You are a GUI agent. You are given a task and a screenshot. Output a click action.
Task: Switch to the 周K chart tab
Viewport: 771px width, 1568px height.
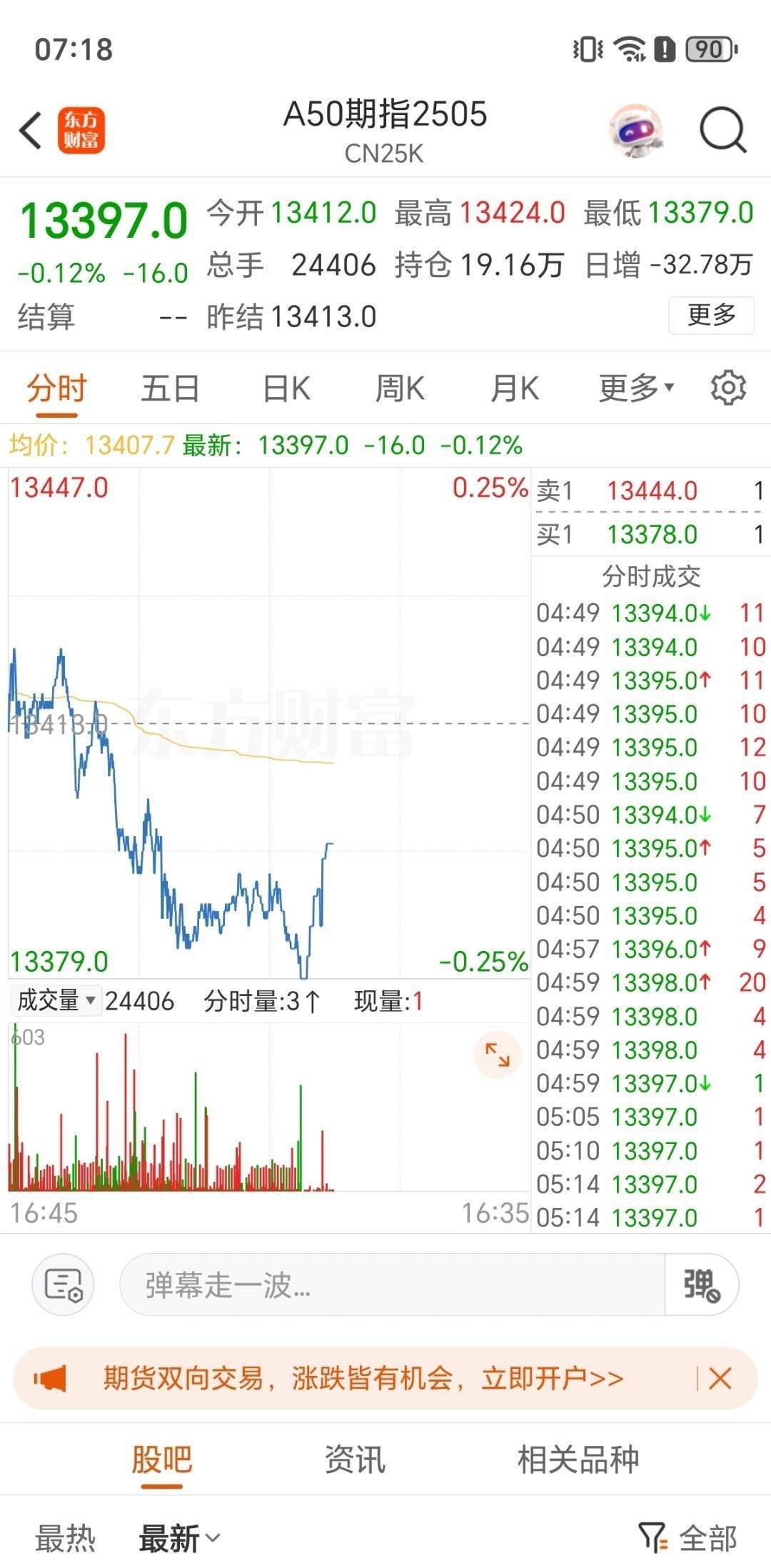click(x=400, y=389)
